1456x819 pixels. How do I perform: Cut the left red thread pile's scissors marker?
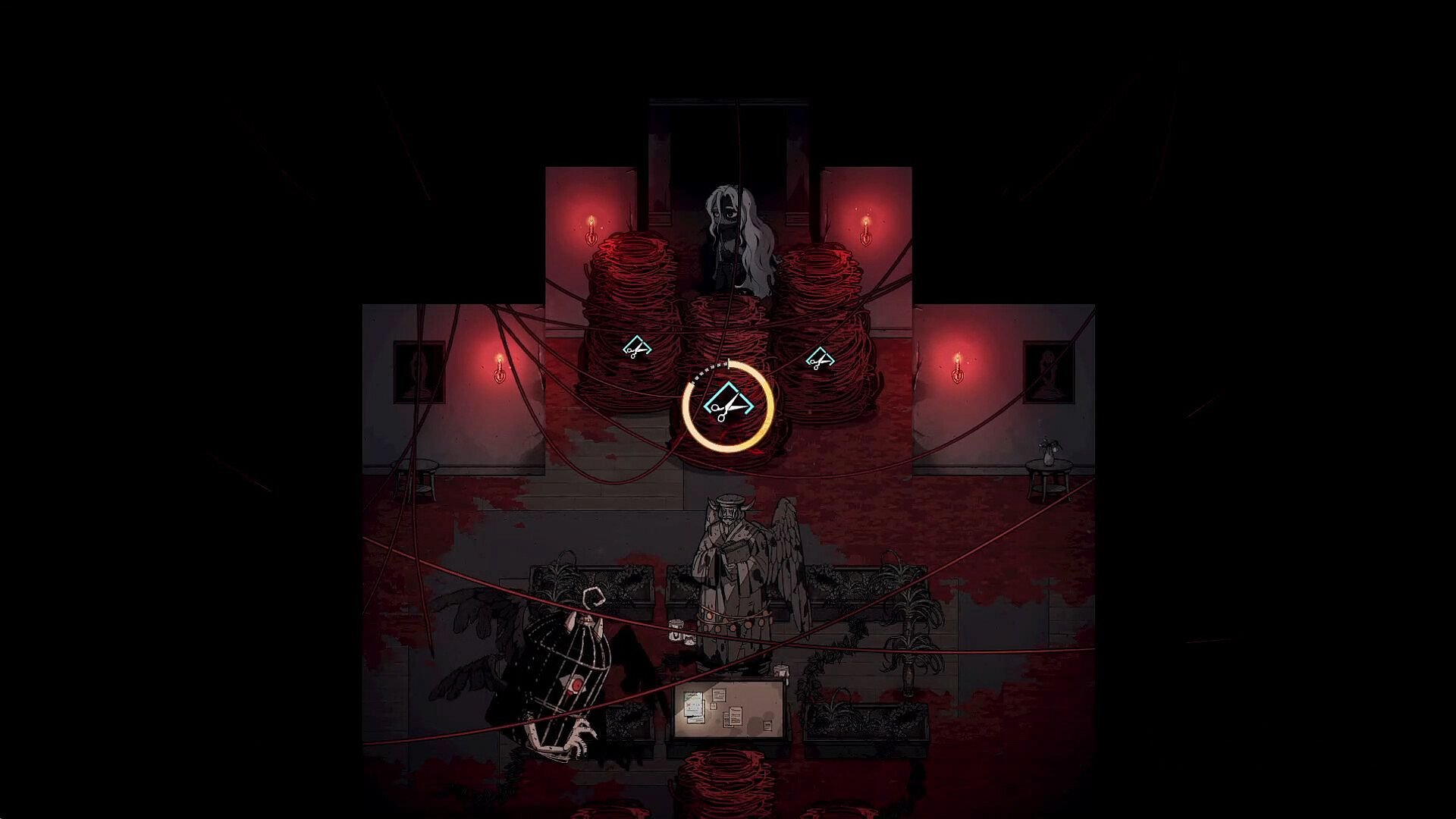click(637, 348)
